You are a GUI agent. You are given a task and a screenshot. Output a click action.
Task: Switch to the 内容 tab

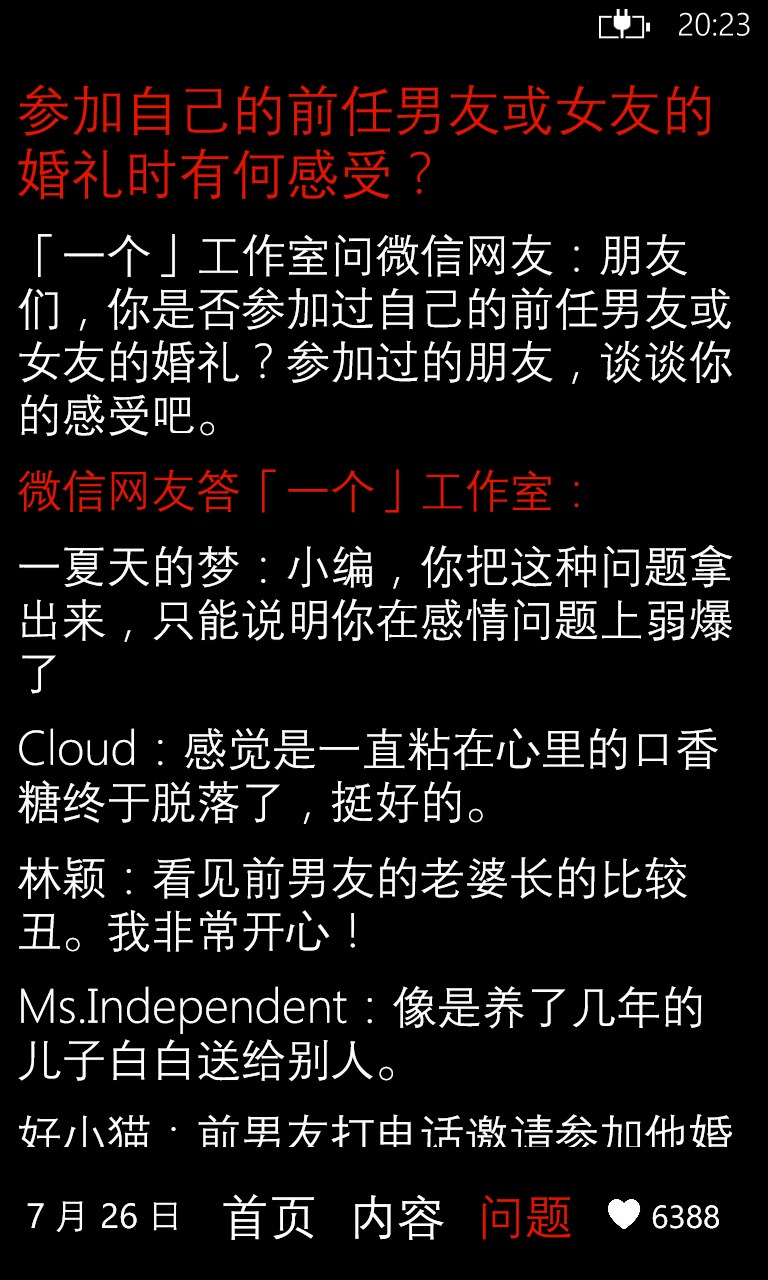pos(398,1217)
